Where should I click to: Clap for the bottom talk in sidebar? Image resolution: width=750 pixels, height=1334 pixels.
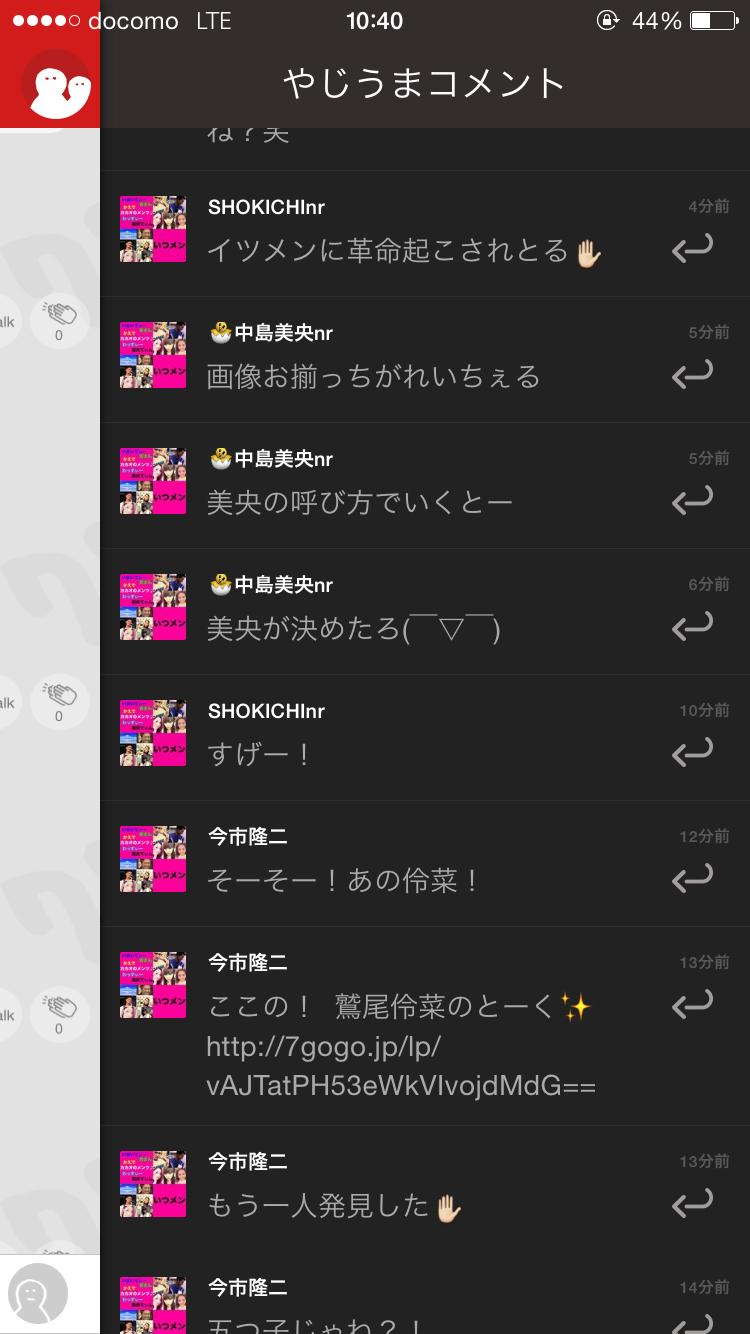pos(58,1012)
